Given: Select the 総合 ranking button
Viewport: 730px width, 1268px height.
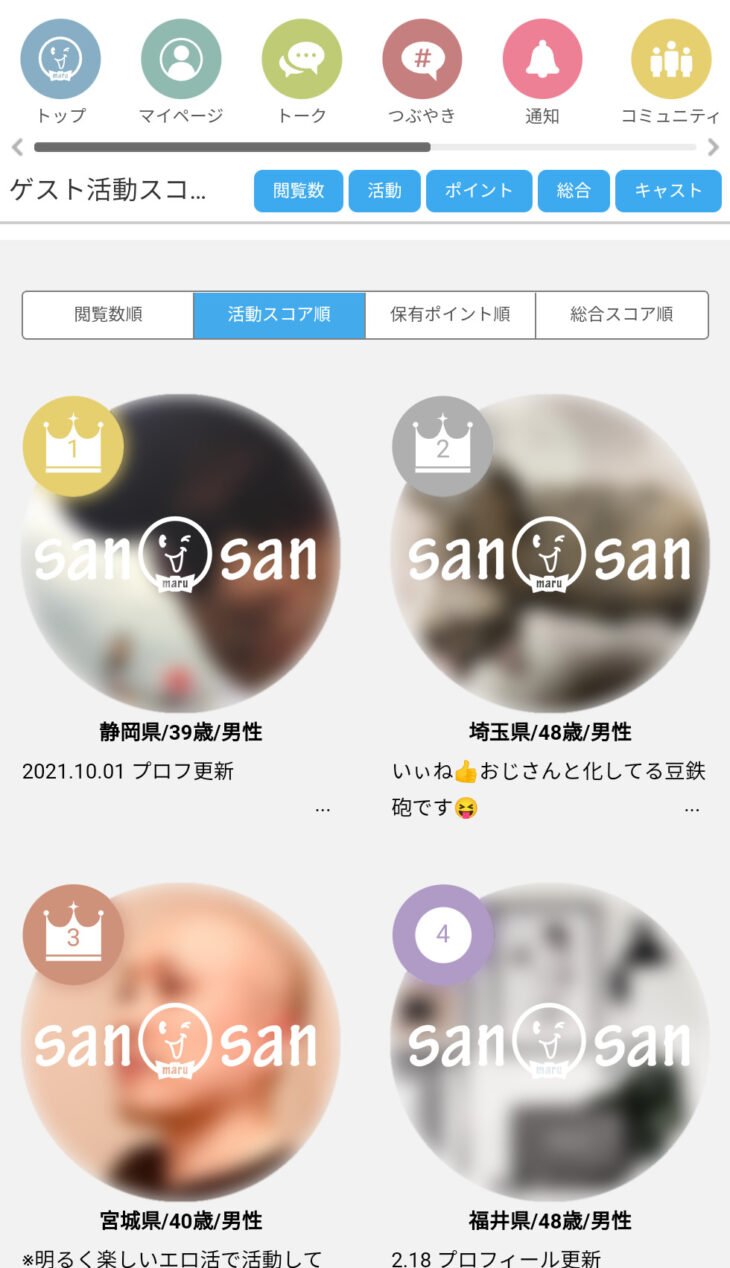Looking at the screenshot, I should pyautogui.click(x=574, y=191).
